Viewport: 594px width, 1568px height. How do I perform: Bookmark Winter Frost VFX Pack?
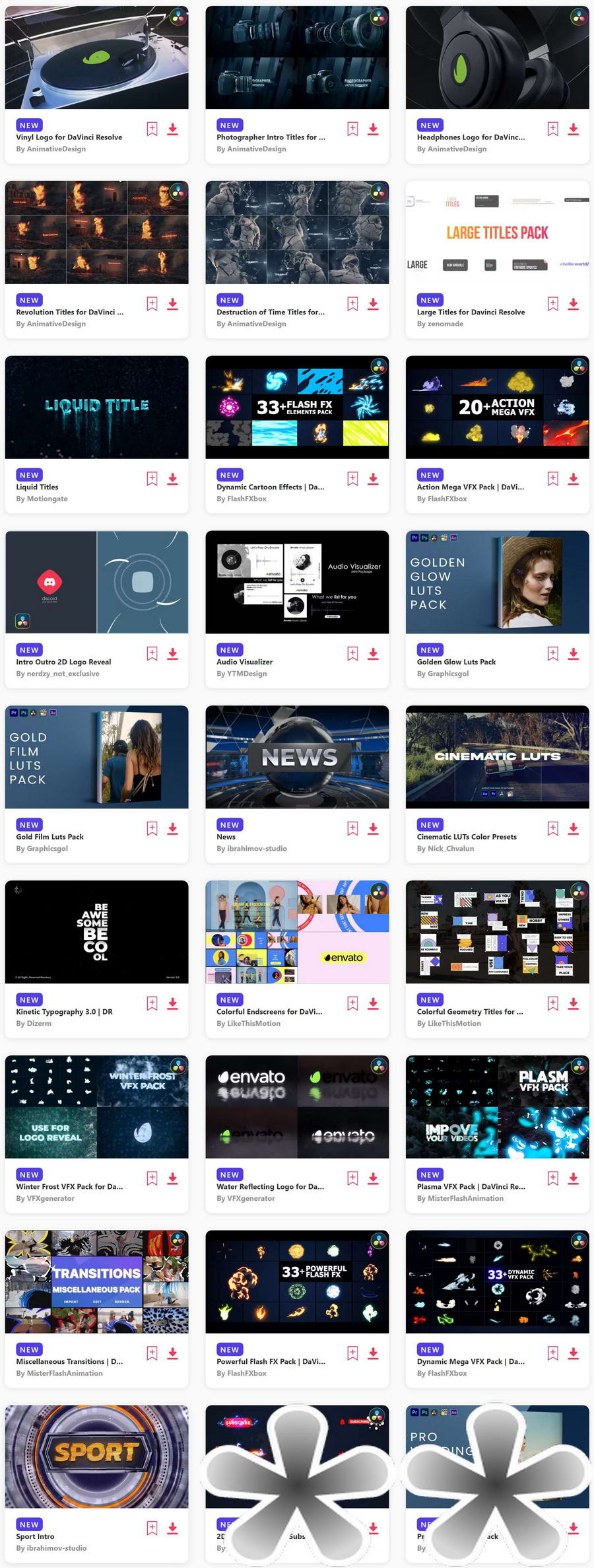[152, 1178]
